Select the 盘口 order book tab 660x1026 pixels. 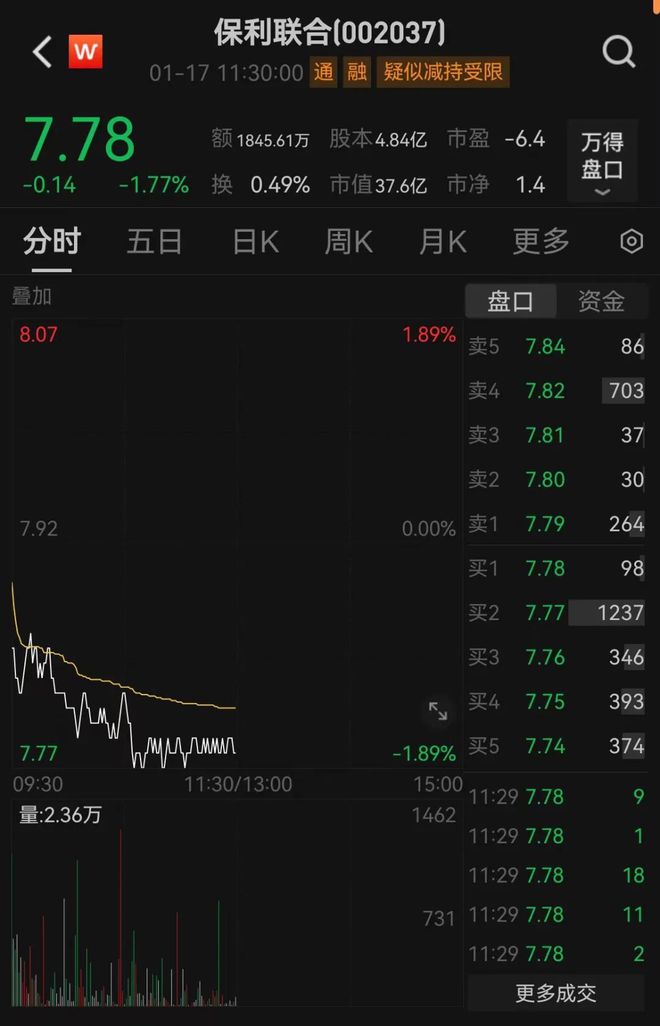click(510, 301)
